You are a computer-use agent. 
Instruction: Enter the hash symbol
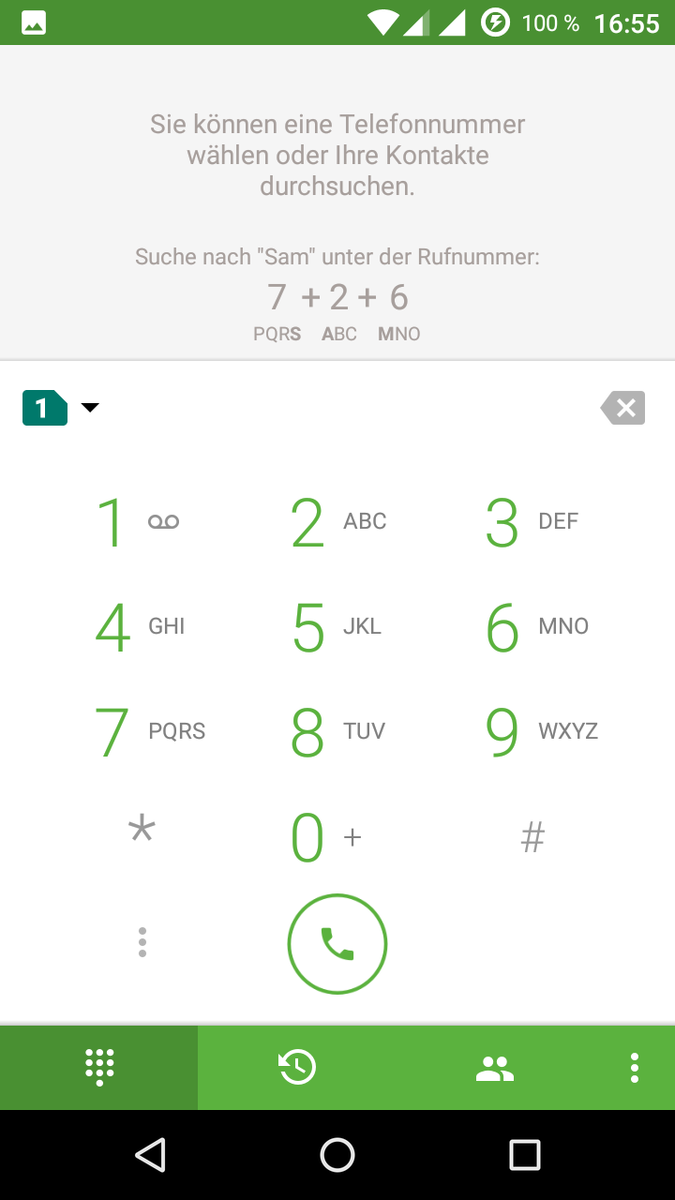point(533,837)
